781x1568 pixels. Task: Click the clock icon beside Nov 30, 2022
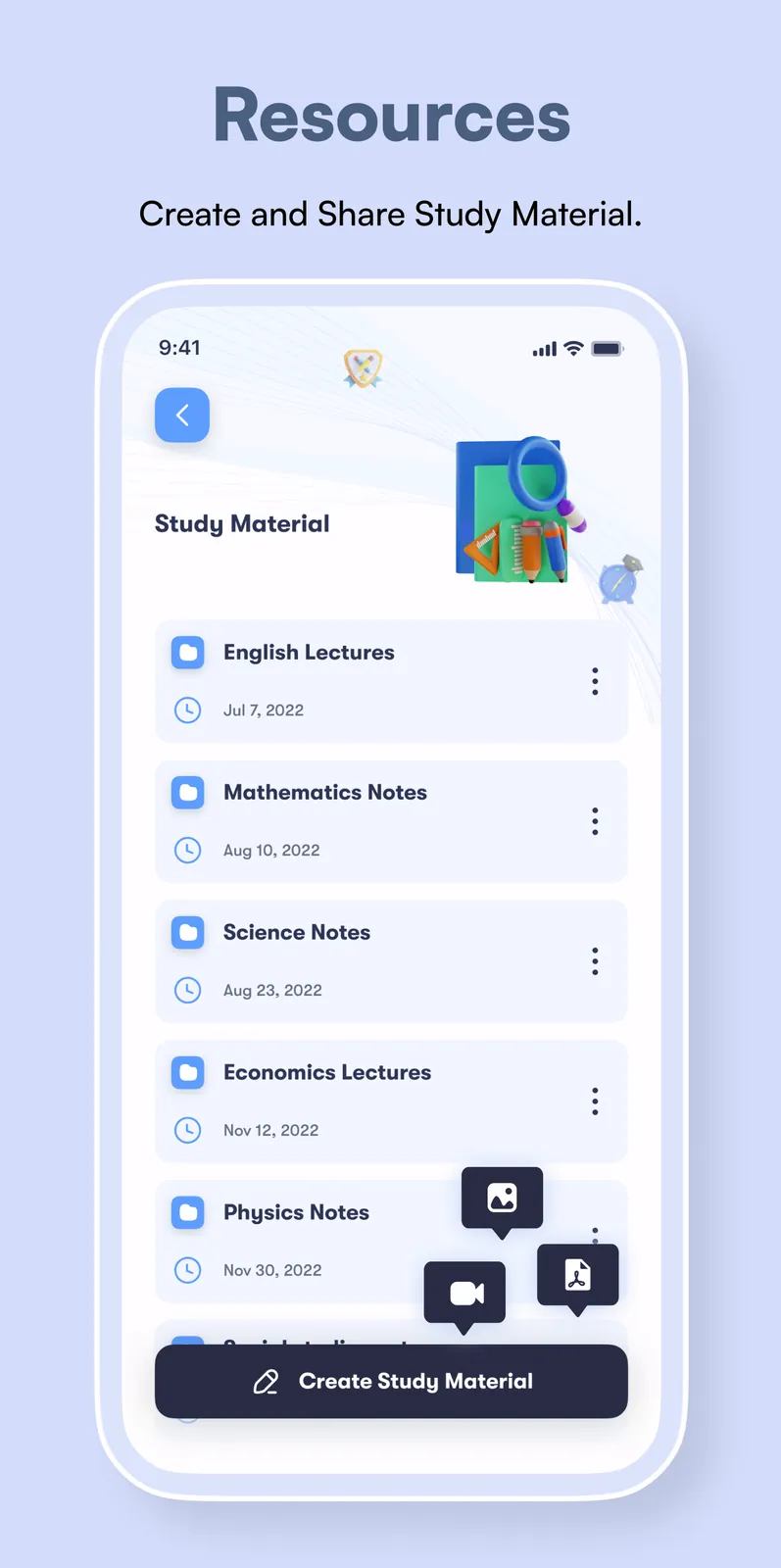click(x=187, y=1270)
